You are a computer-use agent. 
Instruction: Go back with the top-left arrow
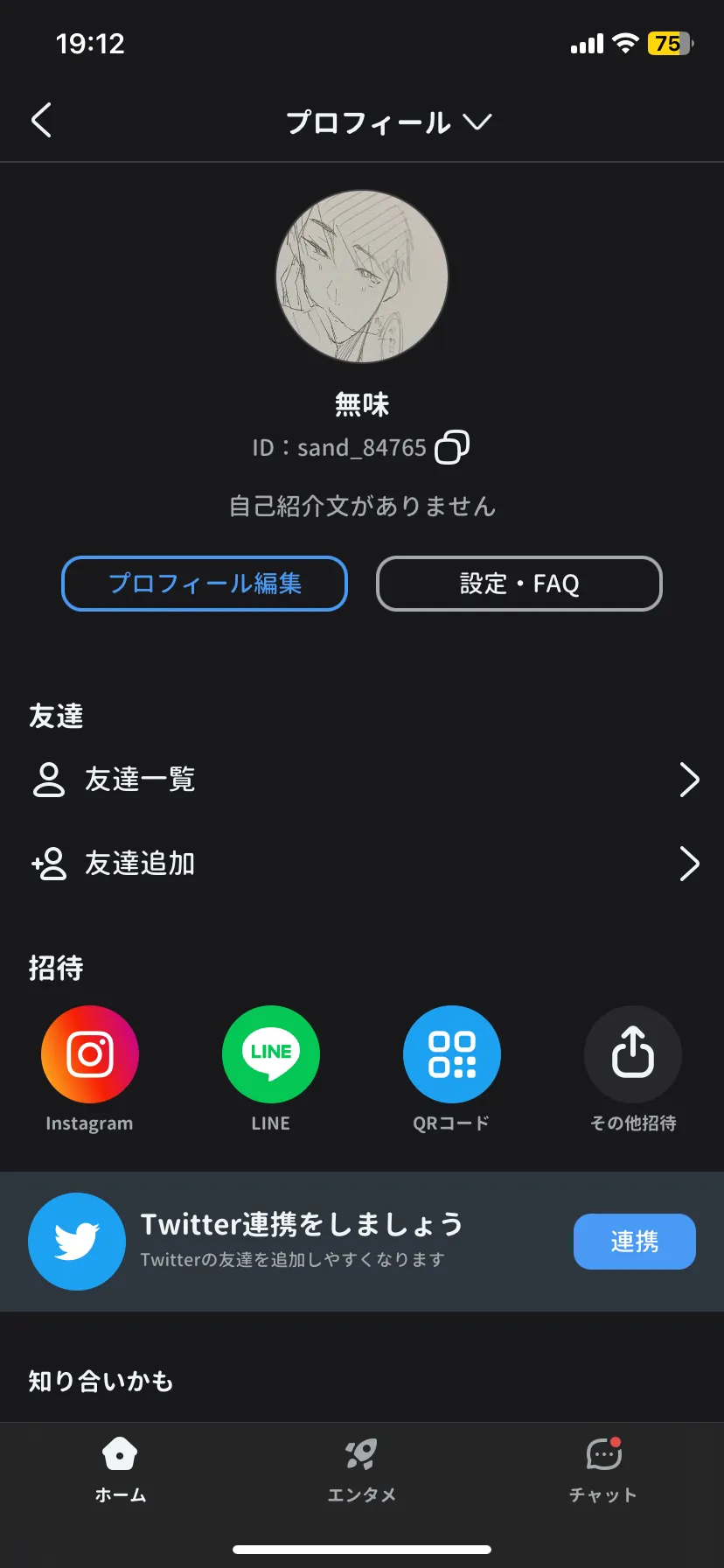tap(41, 121)
